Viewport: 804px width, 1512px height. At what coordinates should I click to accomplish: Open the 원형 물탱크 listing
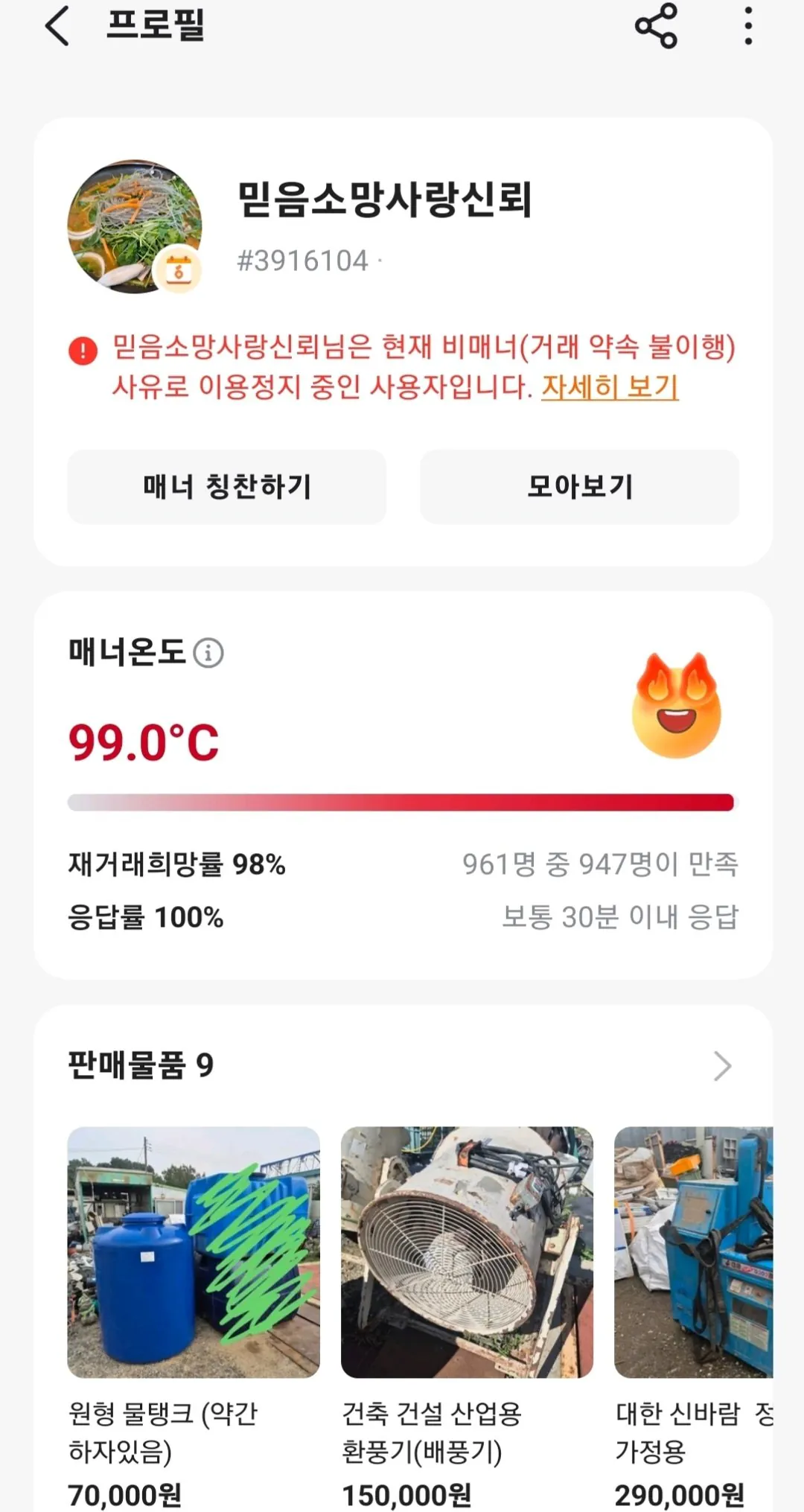pos(194,1252)
